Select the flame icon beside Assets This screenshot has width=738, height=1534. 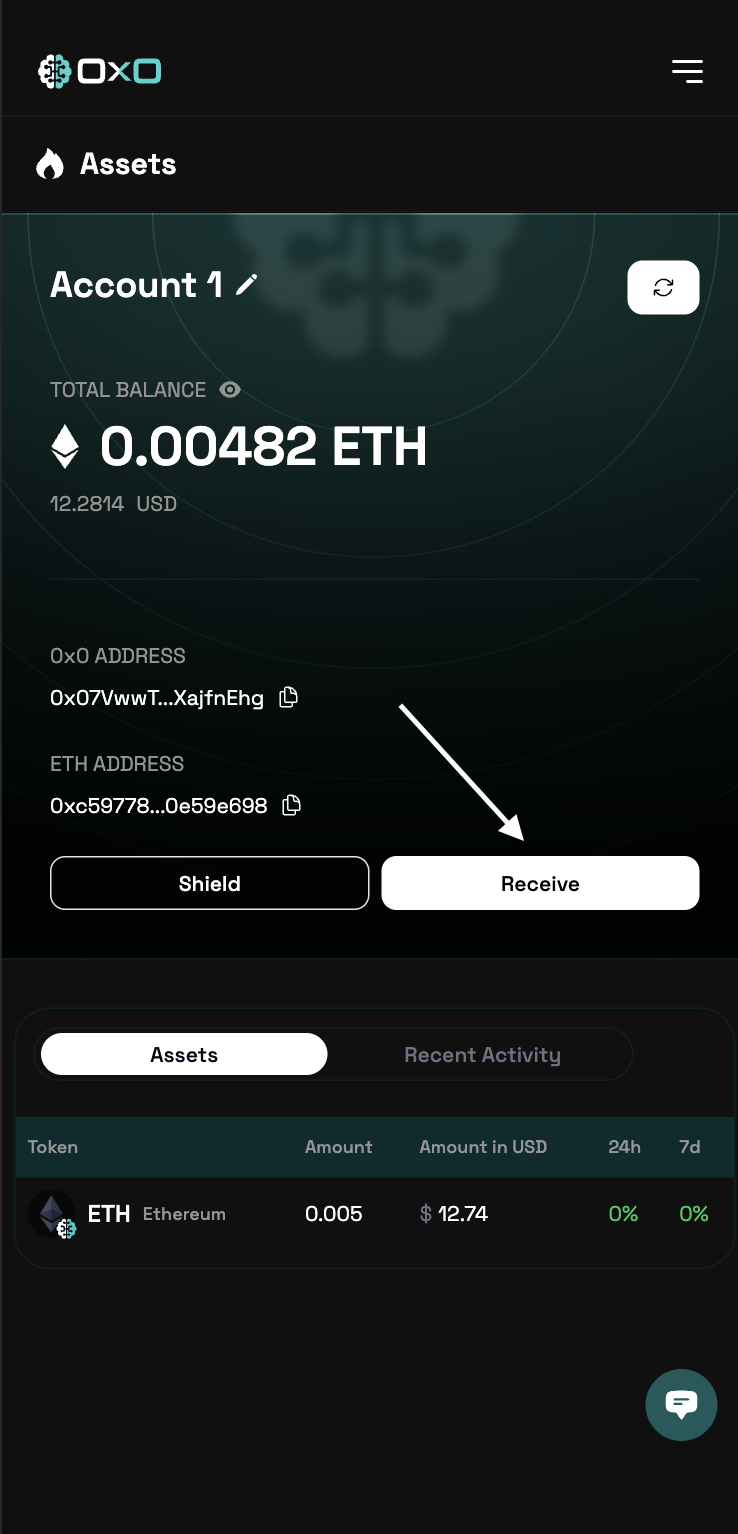[x=48, y=162]
